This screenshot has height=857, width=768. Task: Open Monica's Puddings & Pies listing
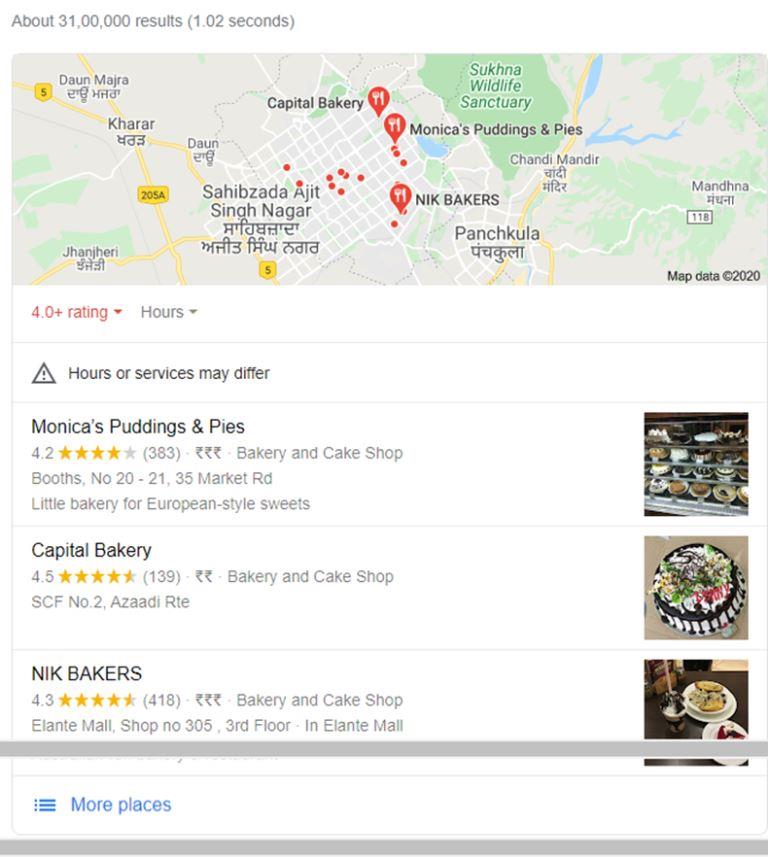pos(138,427)
